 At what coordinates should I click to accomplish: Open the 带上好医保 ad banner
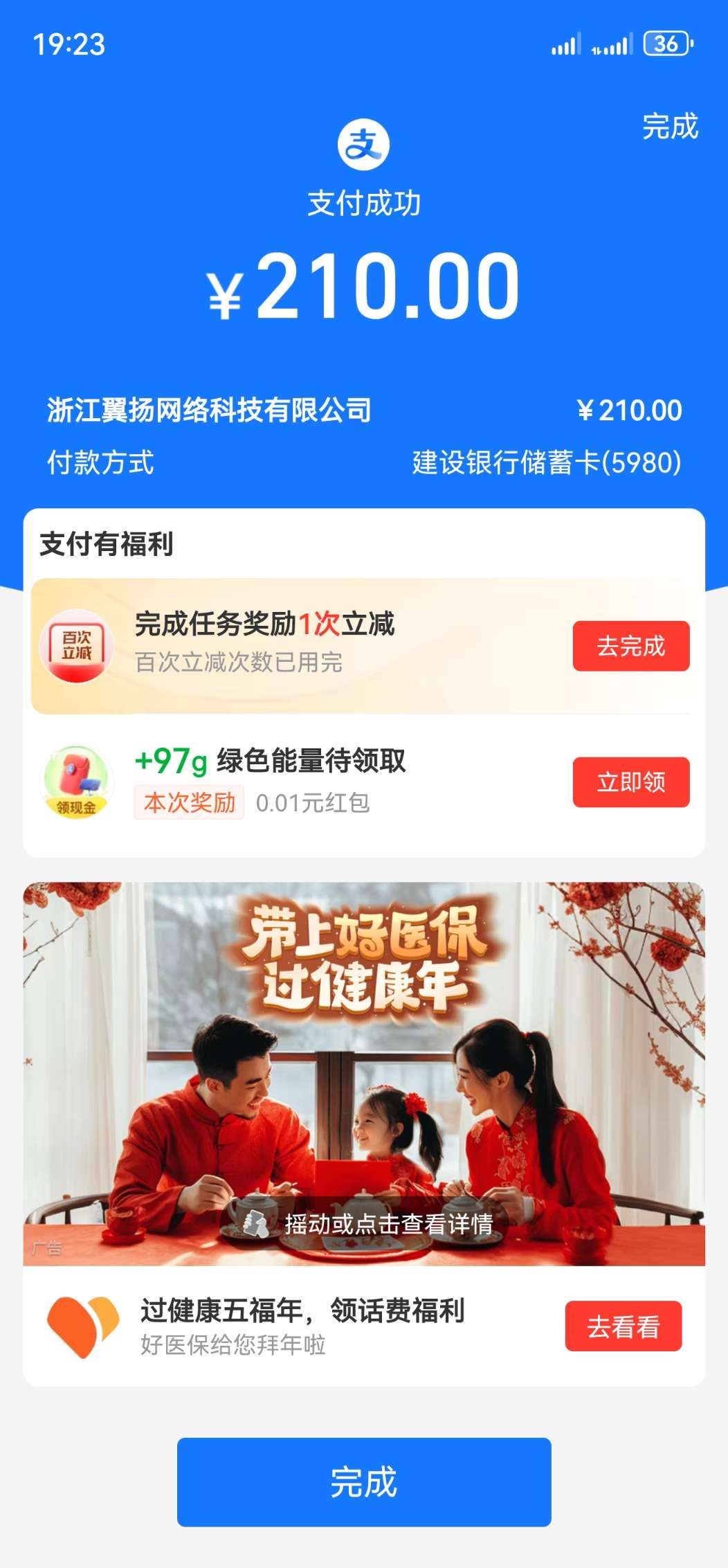point(364,1073)
